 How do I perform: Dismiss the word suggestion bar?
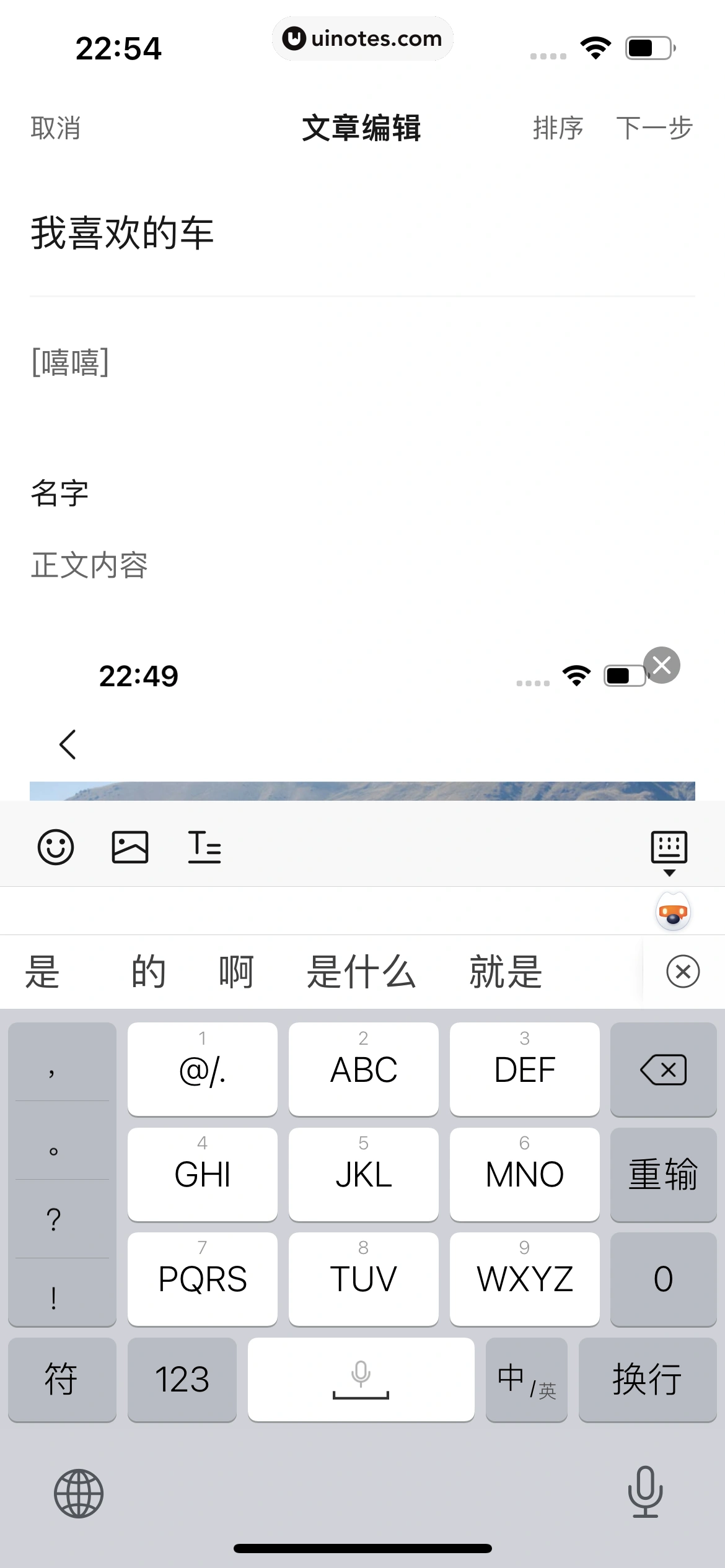(x=682, y=970)
